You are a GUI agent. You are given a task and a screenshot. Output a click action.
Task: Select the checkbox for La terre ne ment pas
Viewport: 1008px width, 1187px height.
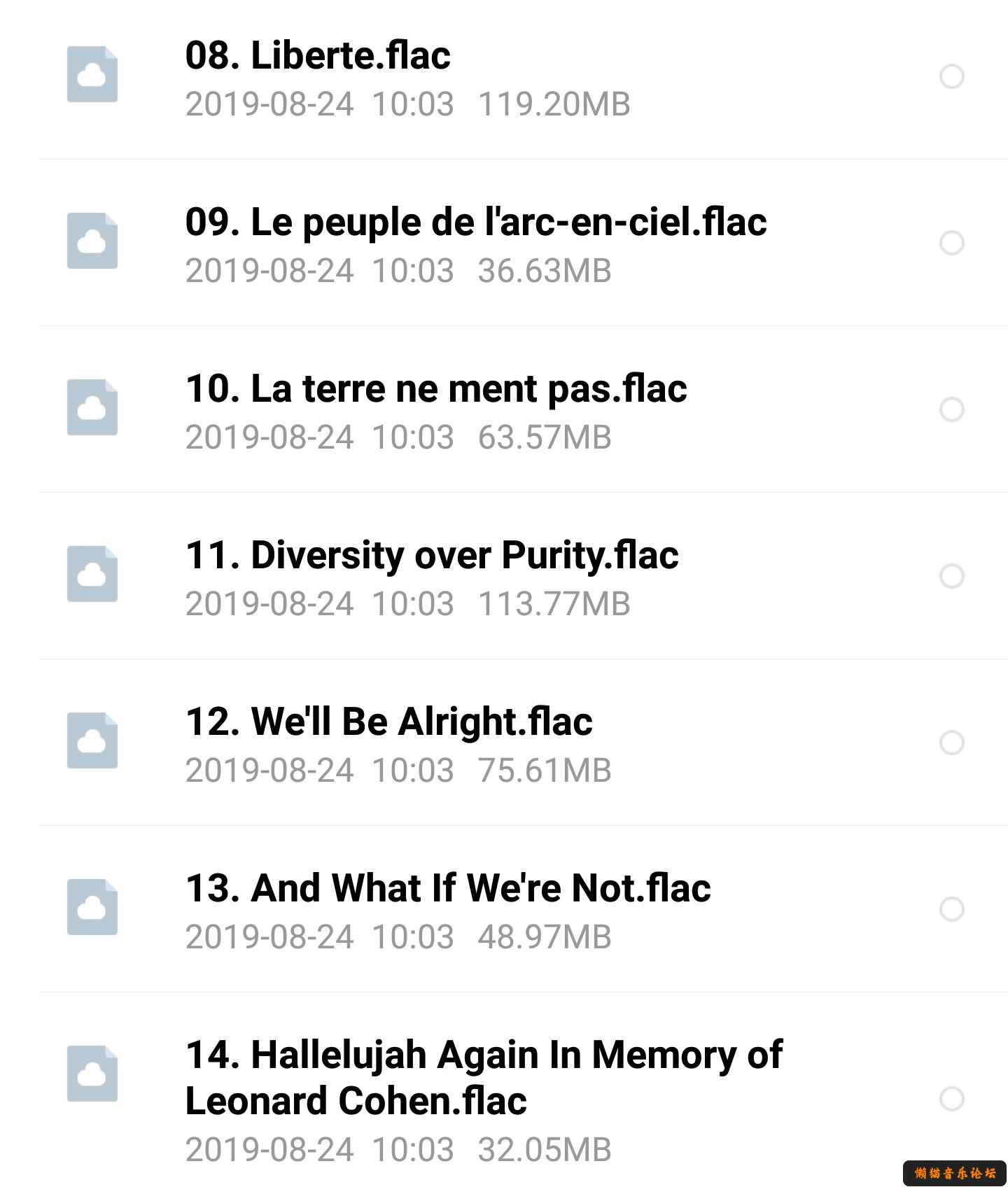[x=951, y=409]
